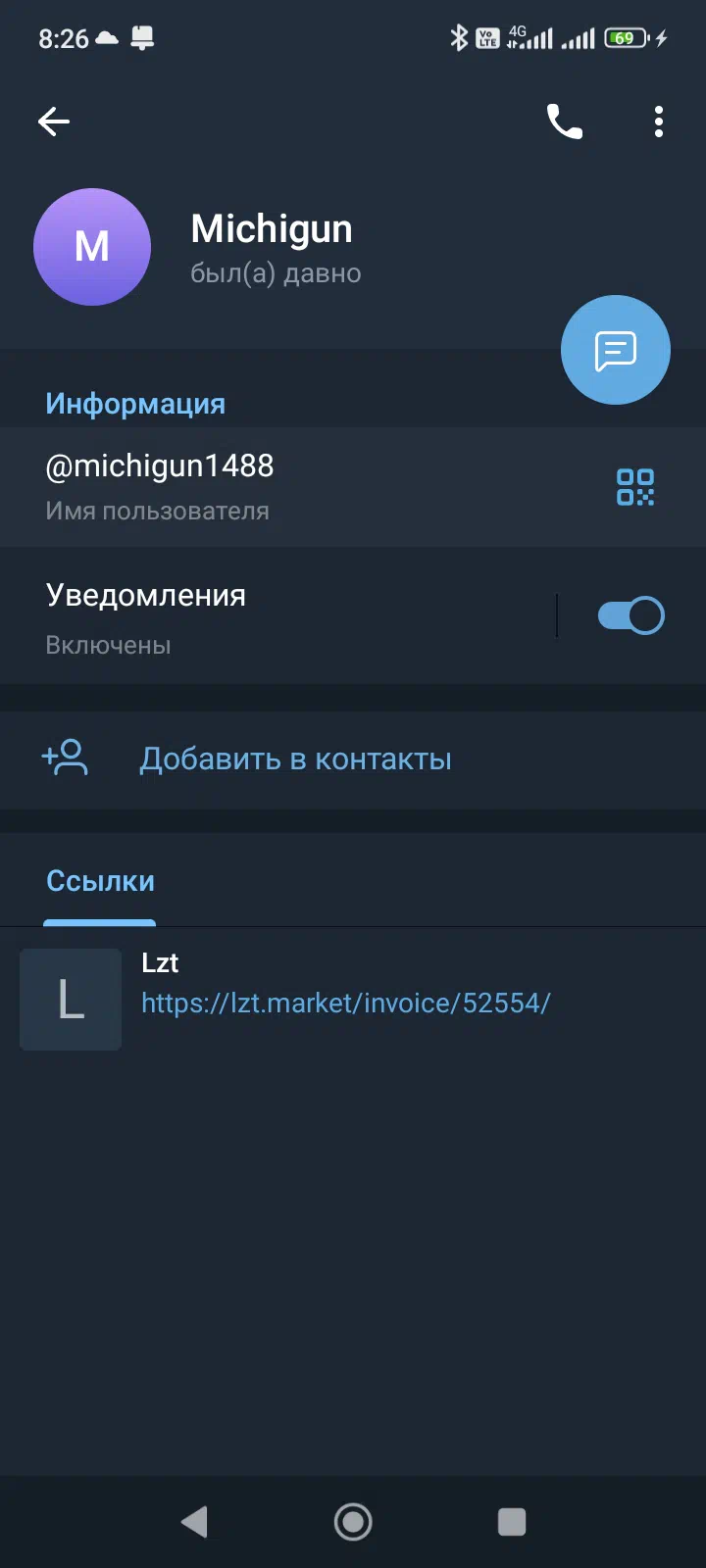This screenshot has width=706, height=1568.
Task: Toggle the notifications switch off
Action: point(631,615)
